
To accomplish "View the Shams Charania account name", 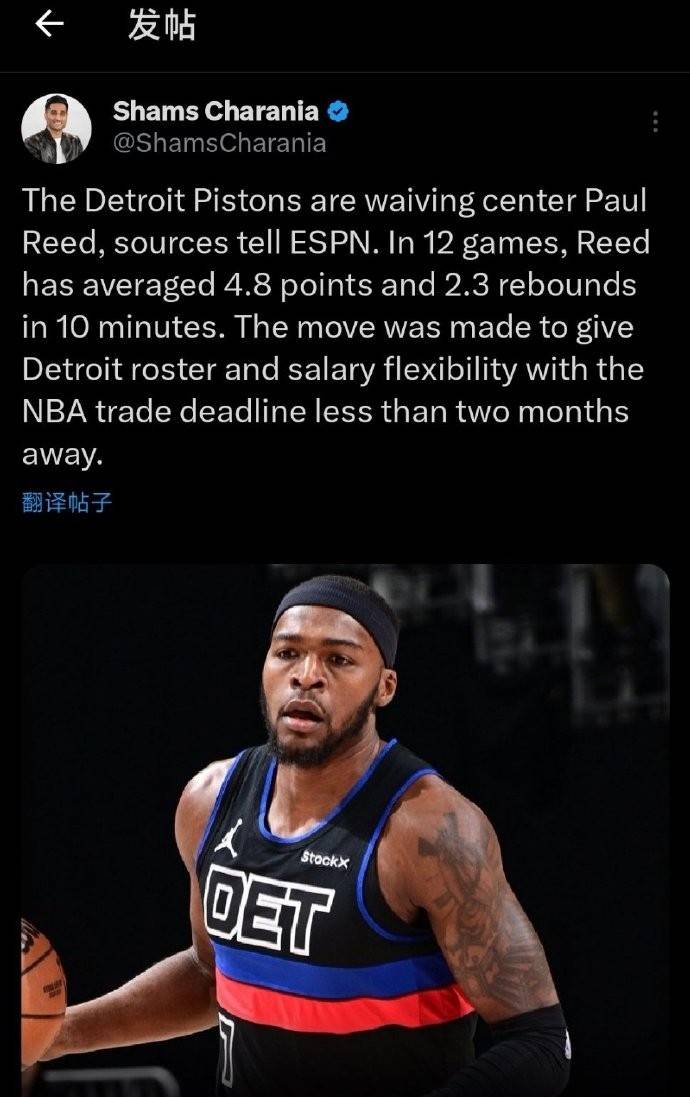I will (x=215, y=111).
